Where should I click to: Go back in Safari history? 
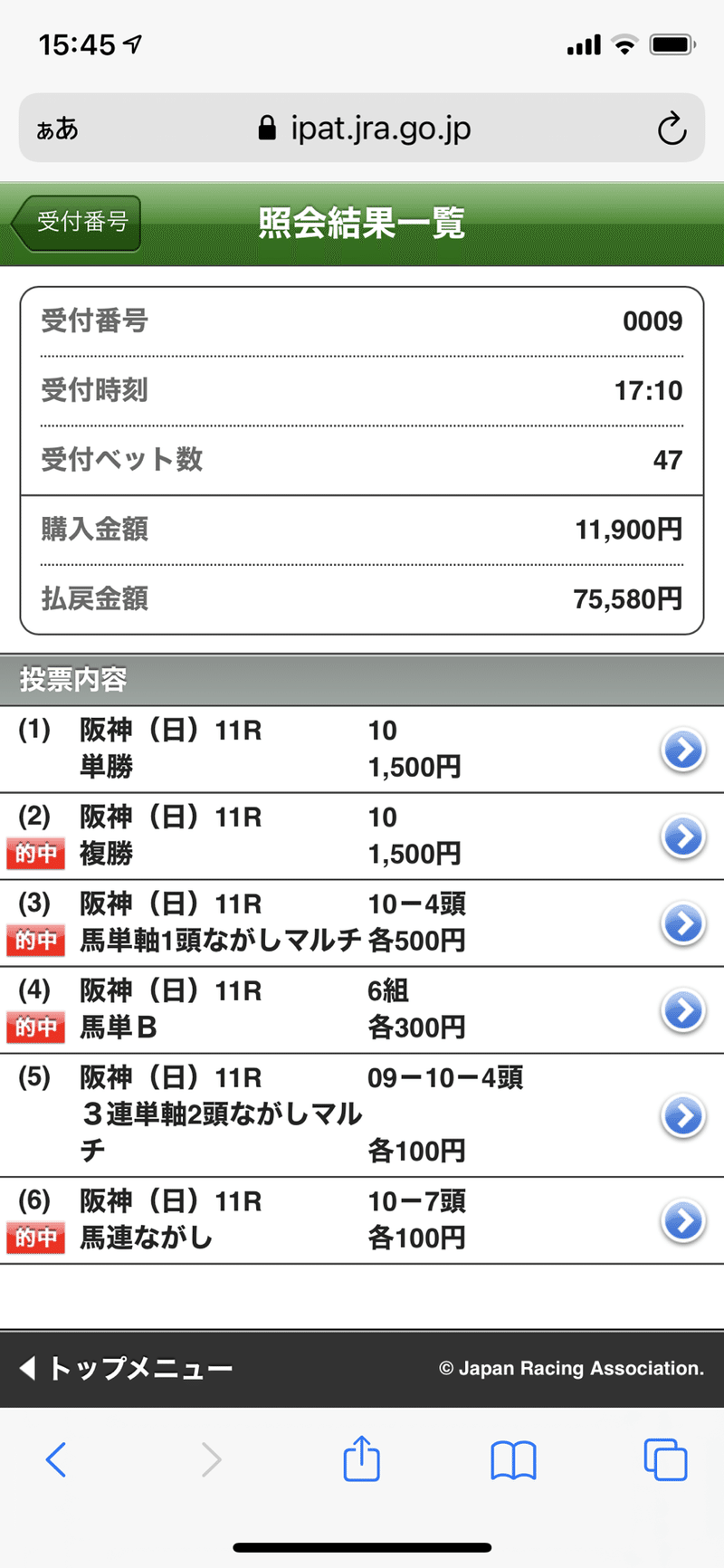56,1459
